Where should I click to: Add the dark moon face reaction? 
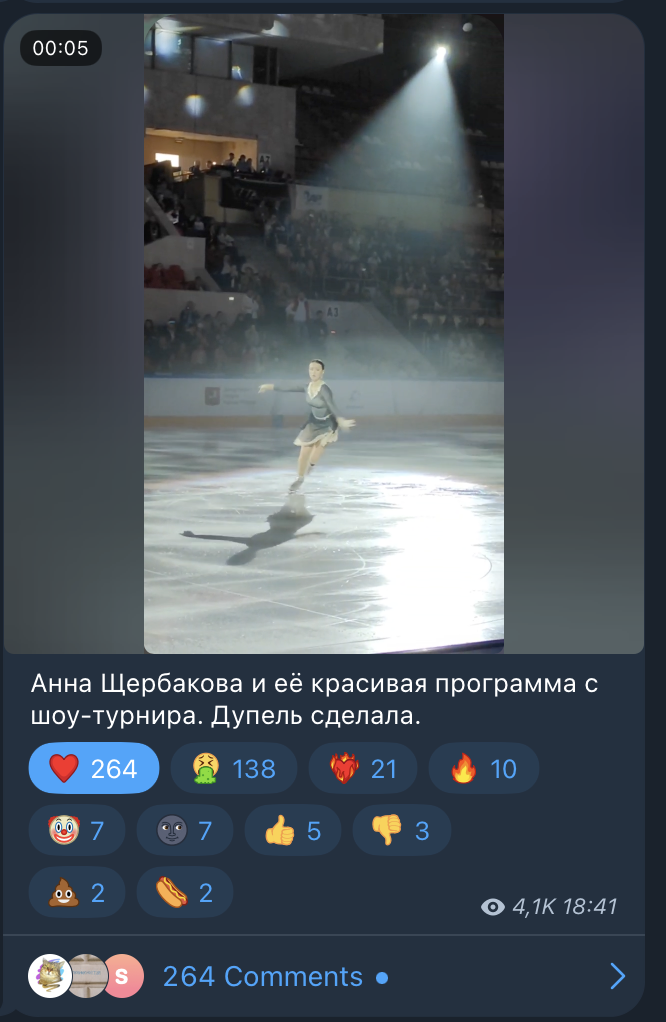(x=185, y=831)
